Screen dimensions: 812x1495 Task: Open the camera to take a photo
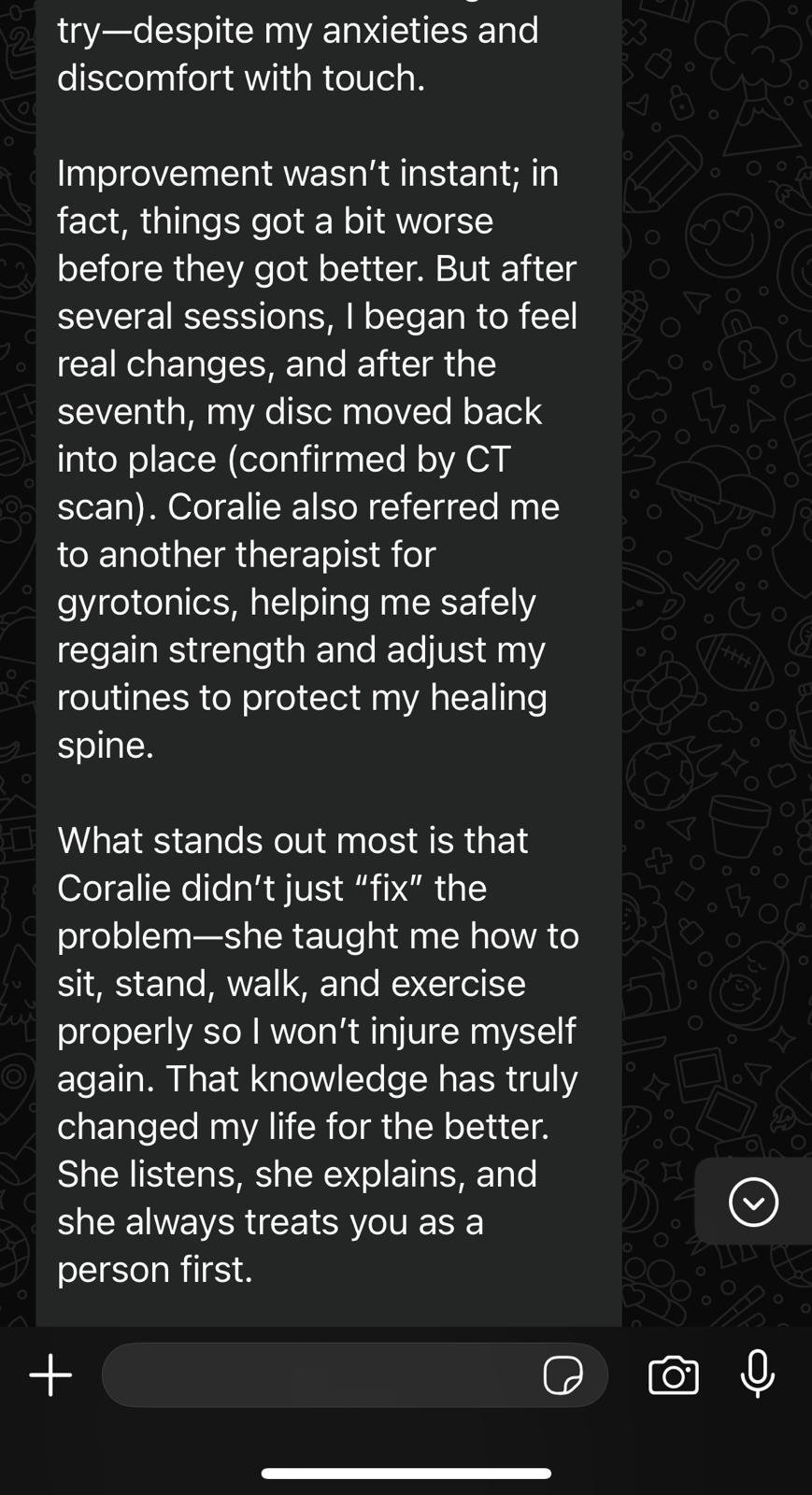pyautogui.click(x=673, y=1374)
